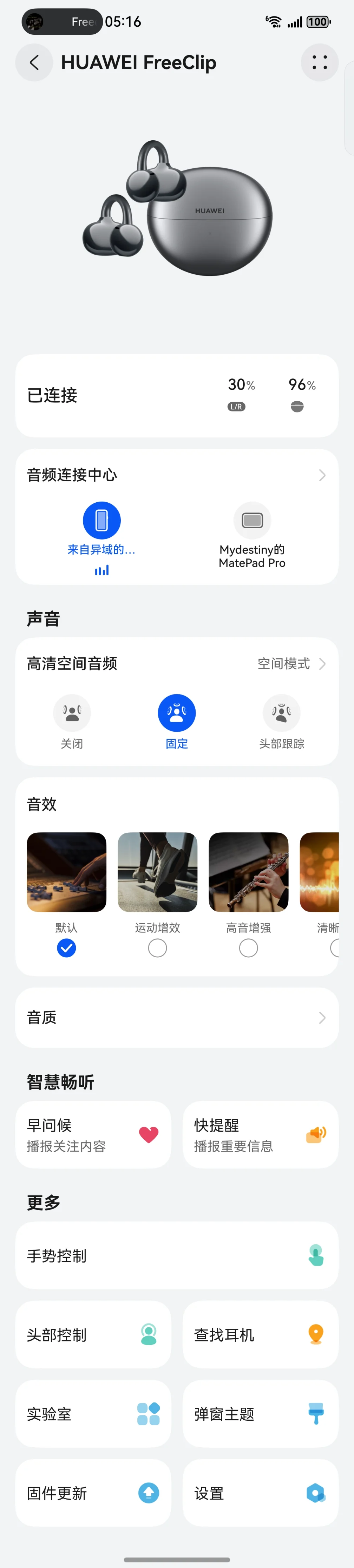The image size is (354, 1568).
Task: Open 音频连接中心 audio connection center
Action: coord(177,475)
